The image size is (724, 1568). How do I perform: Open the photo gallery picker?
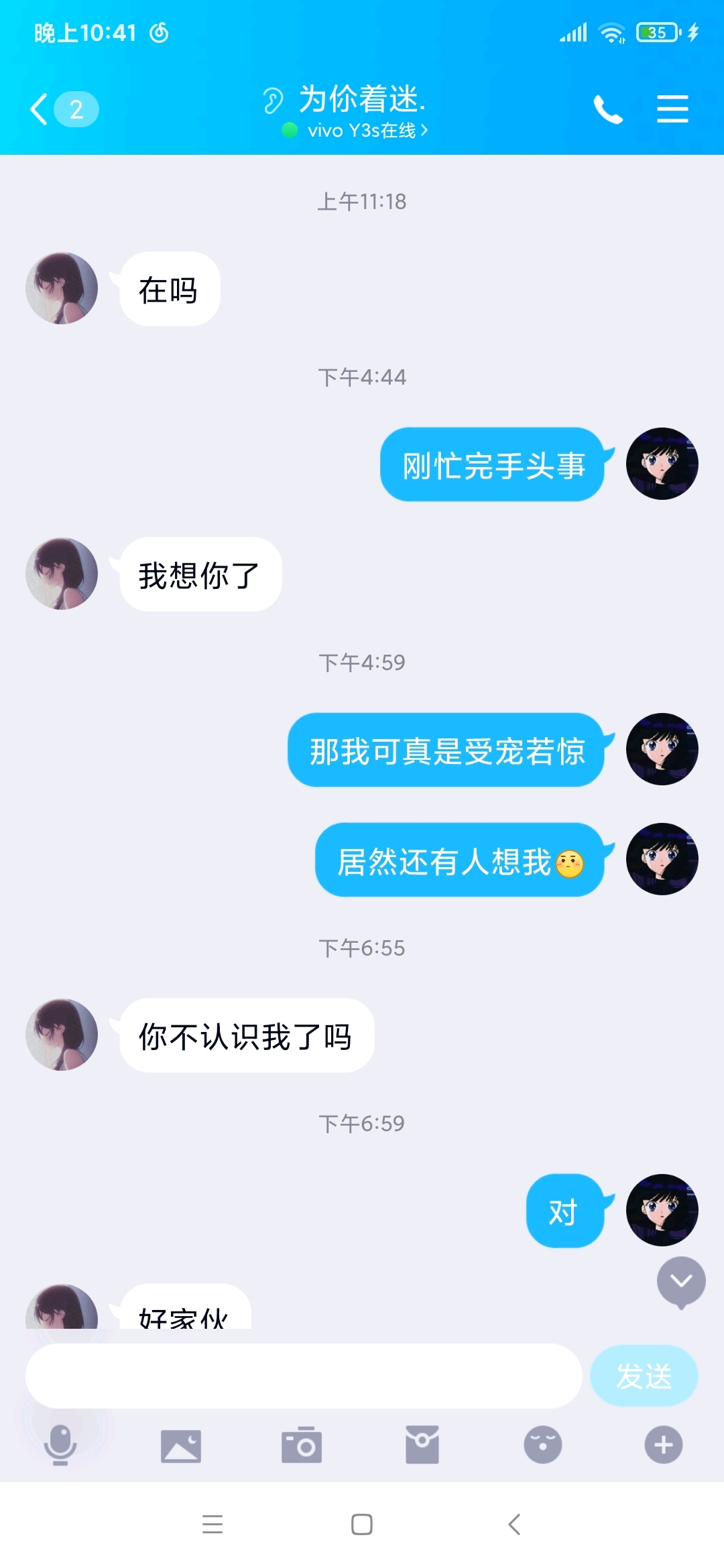[x=181, y=1445]
